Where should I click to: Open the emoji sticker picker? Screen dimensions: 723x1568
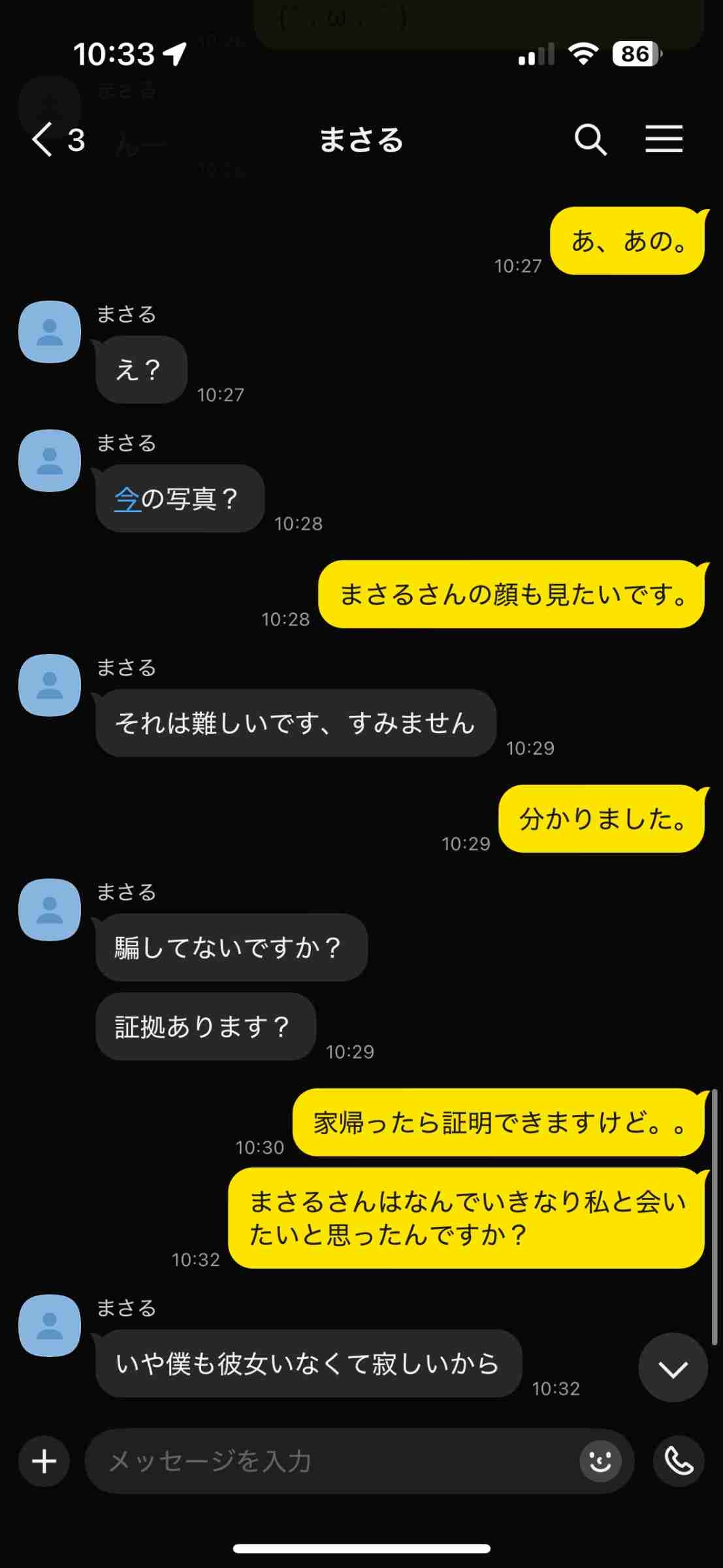click(x=600, y=1461)
